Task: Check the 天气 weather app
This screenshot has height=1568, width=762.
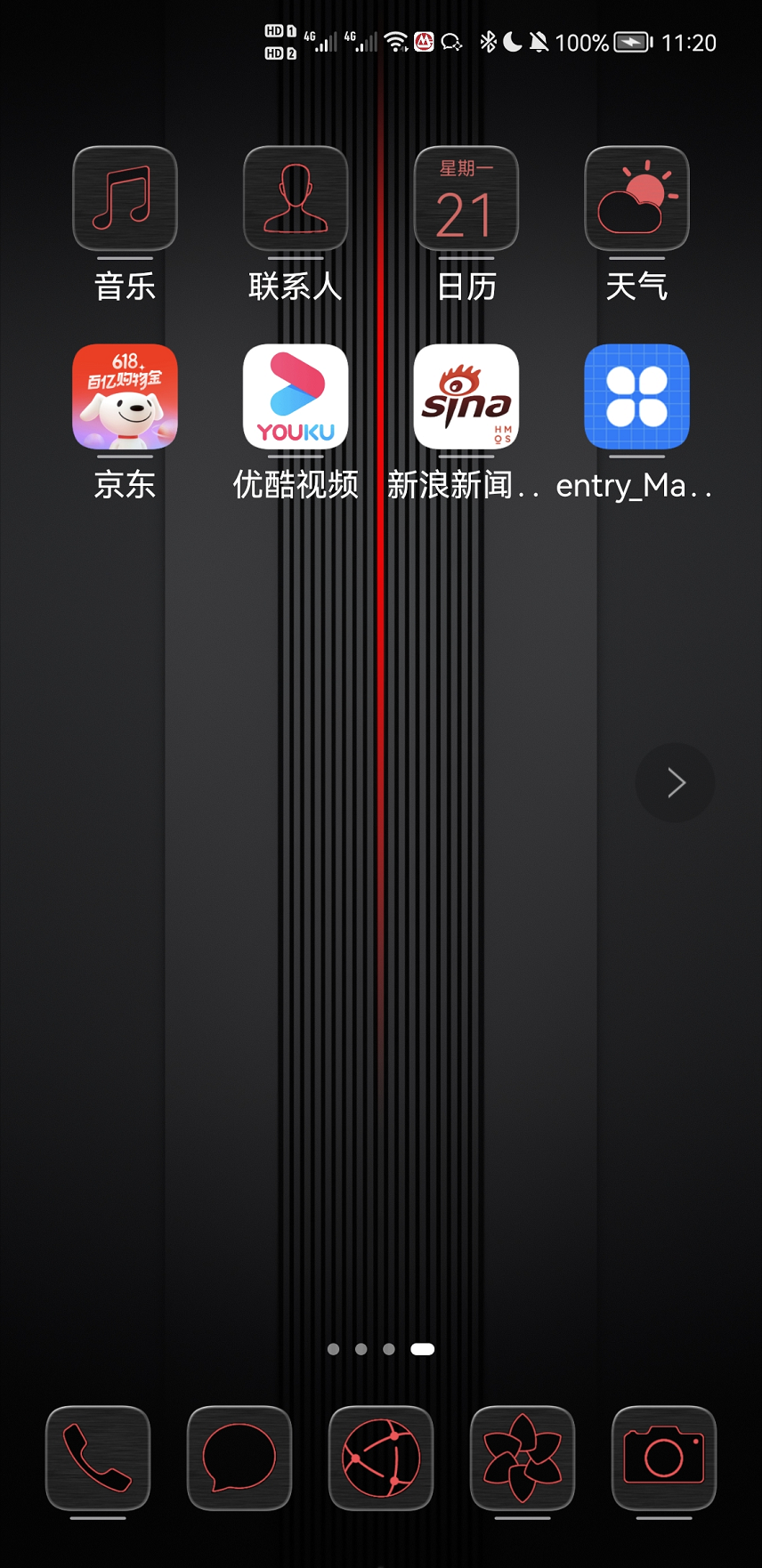Action: pos(636,198)
